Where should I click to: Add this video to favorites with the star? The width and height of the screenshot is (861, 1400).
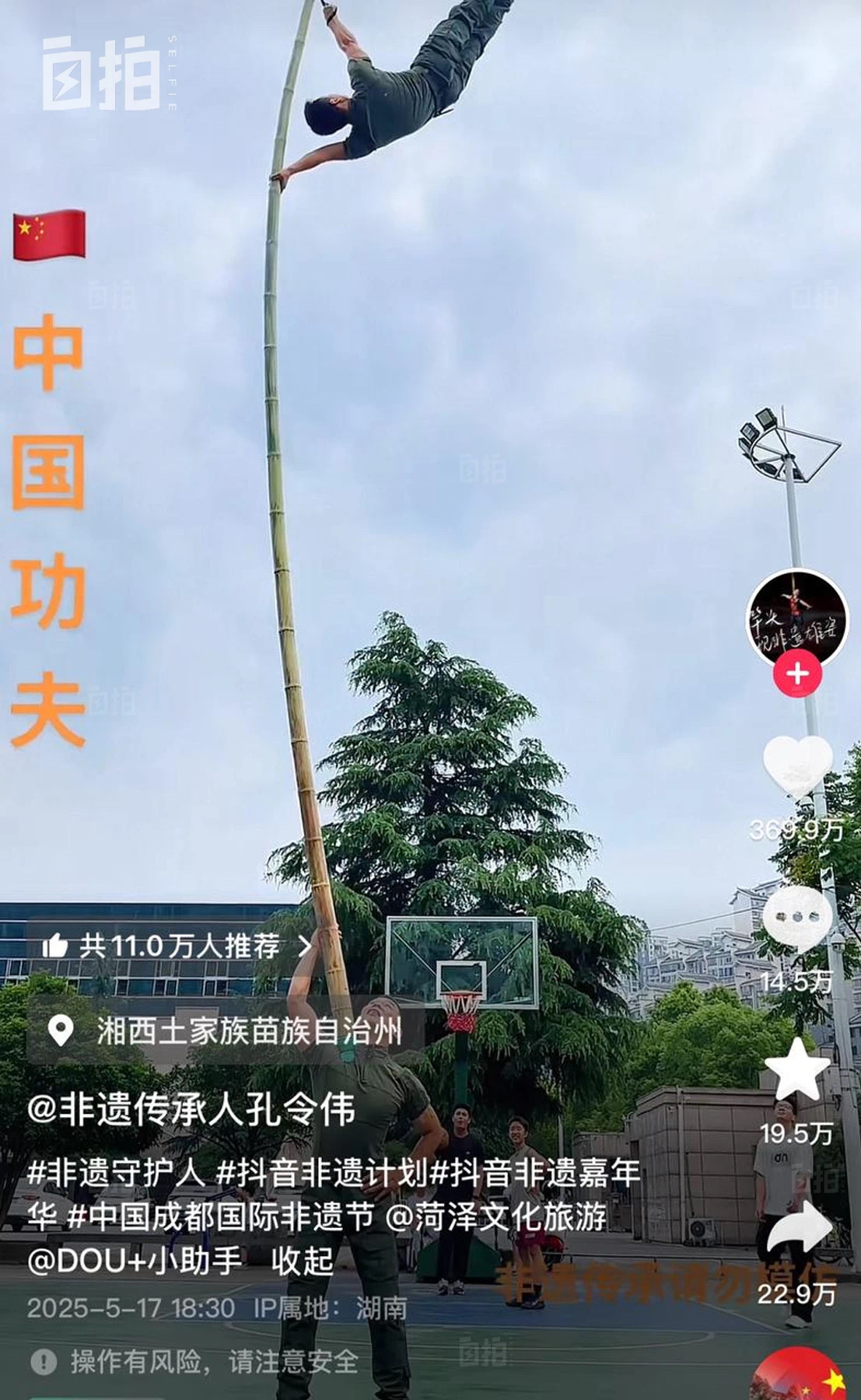tap(797, 1069)
